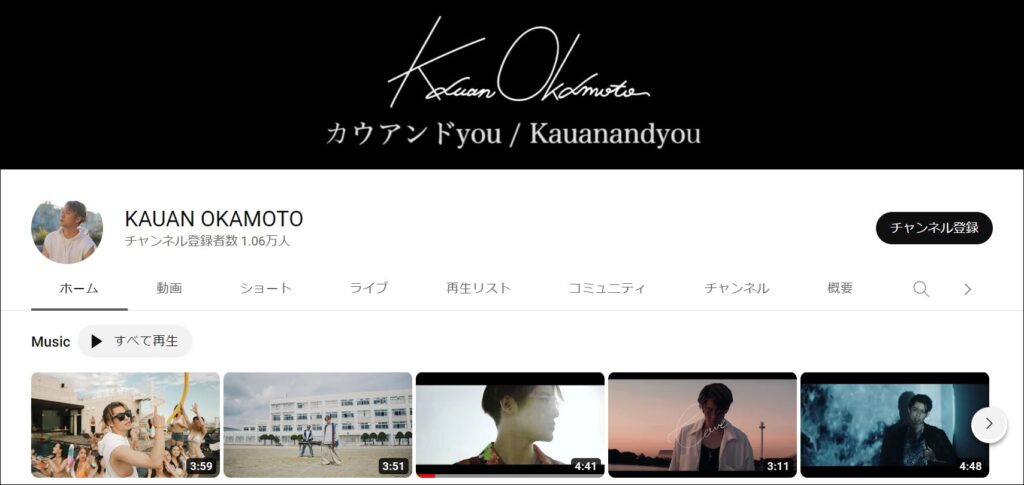The height and width of the screenshot is (485, 1024).
Task: Switch to the ショート tab
Action: [266, 288]
